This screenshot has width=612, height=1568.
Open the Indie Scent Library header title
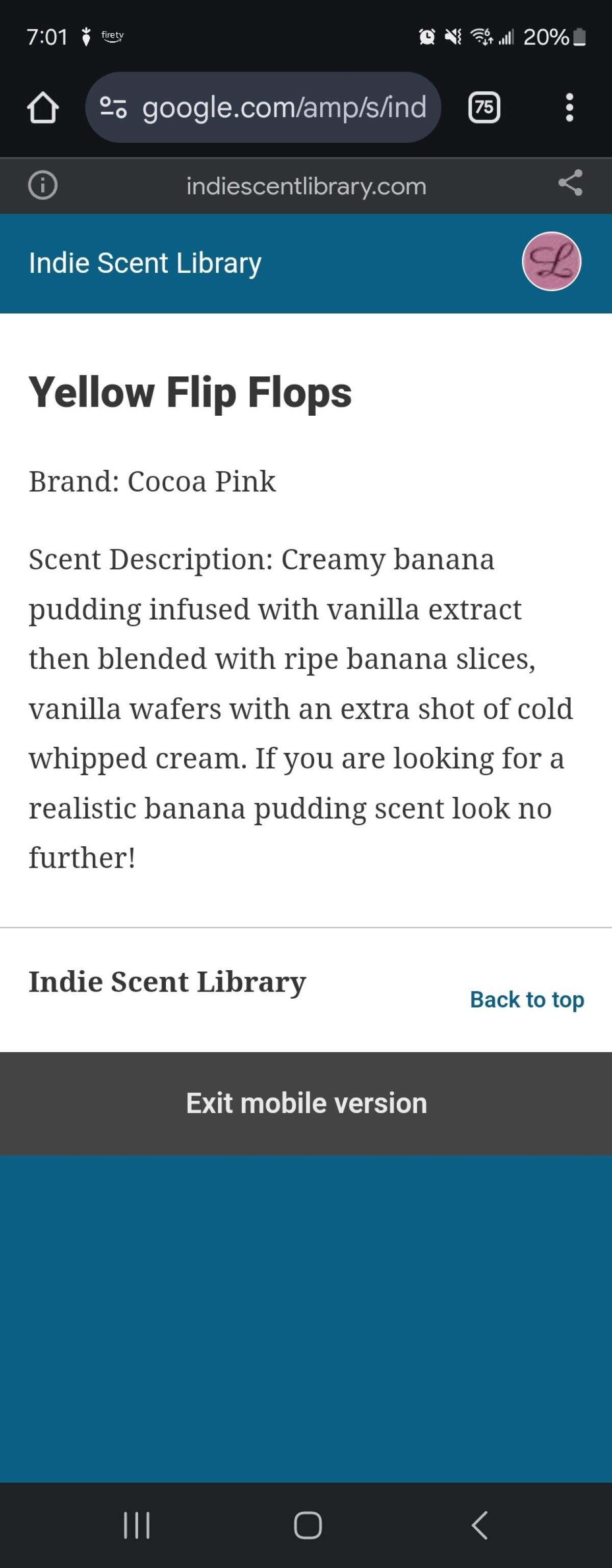tap(145, 263)
